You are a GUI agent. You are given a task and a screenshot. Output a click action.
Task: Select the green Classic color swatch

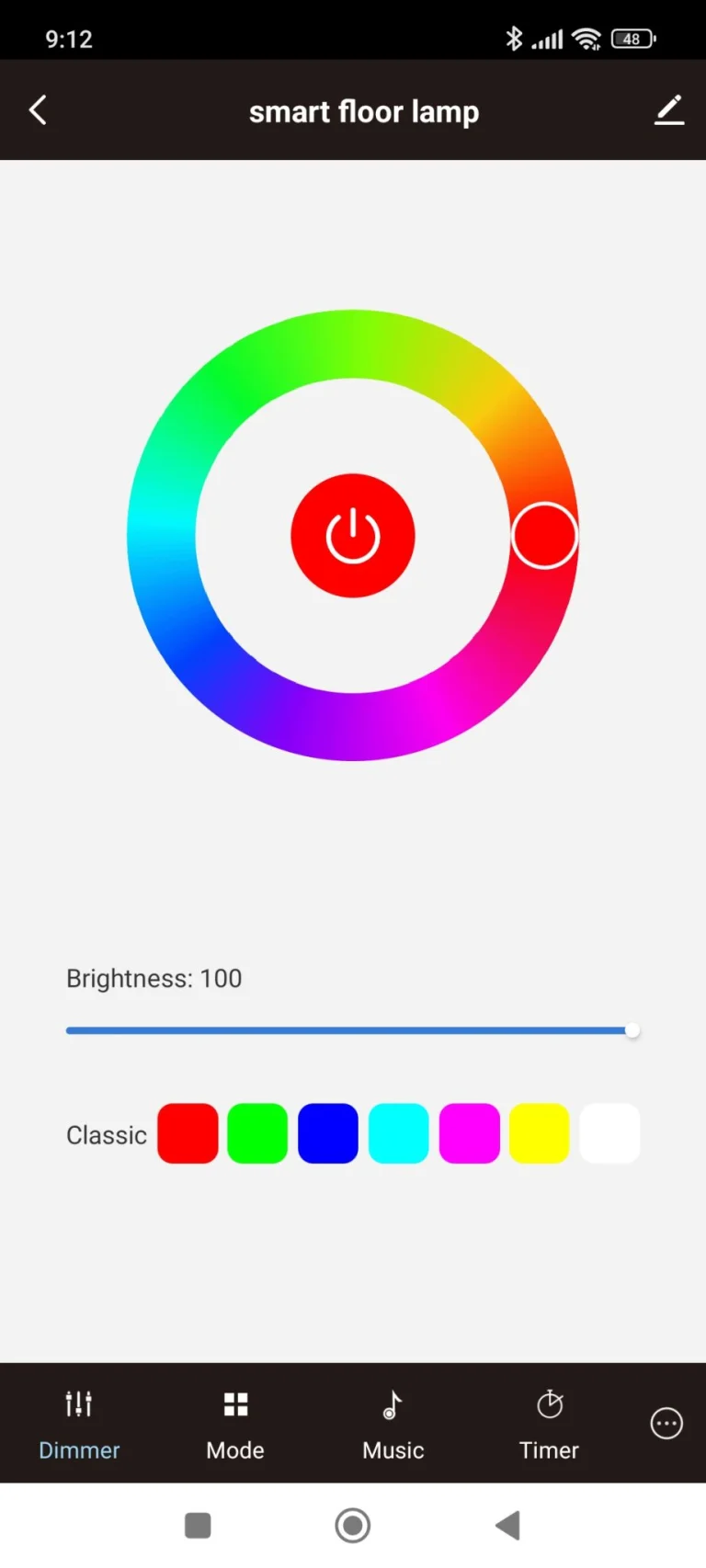[x=257, y=1133]
